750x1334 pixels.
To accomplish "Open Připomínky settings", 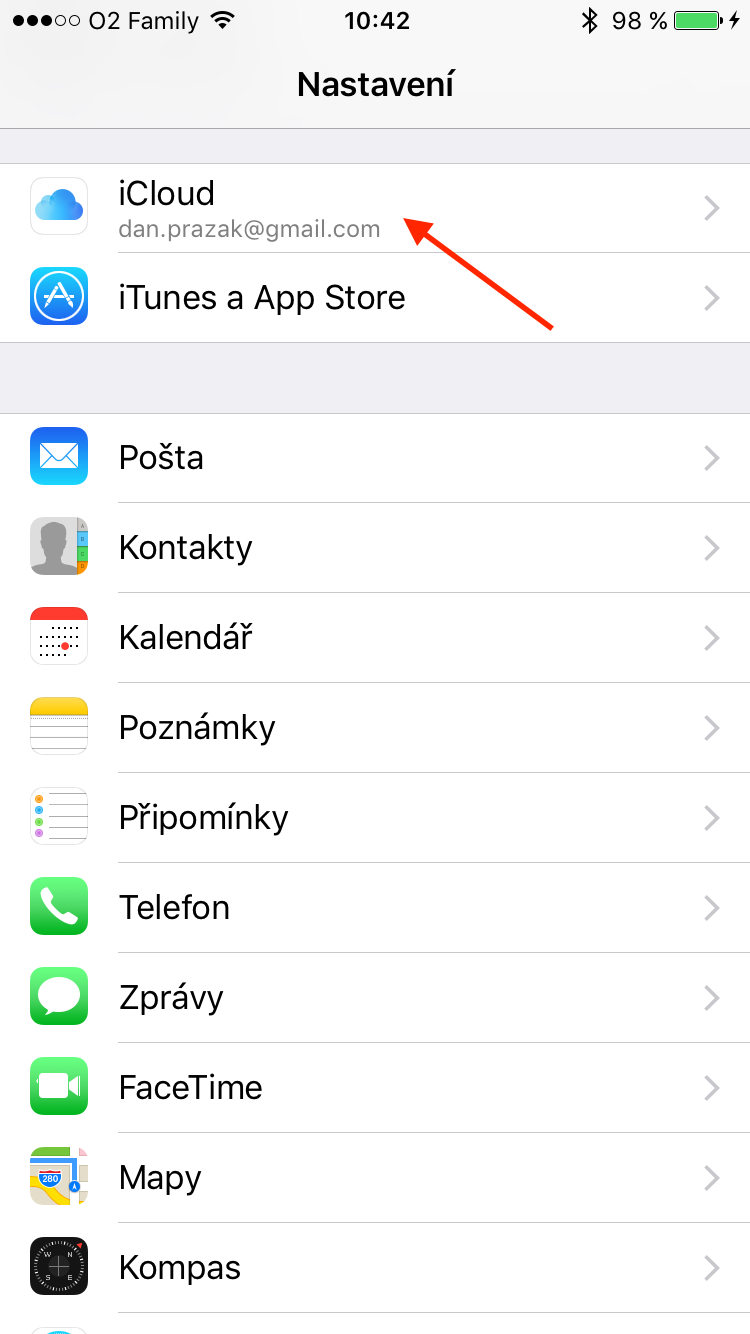I will (374, 818).
